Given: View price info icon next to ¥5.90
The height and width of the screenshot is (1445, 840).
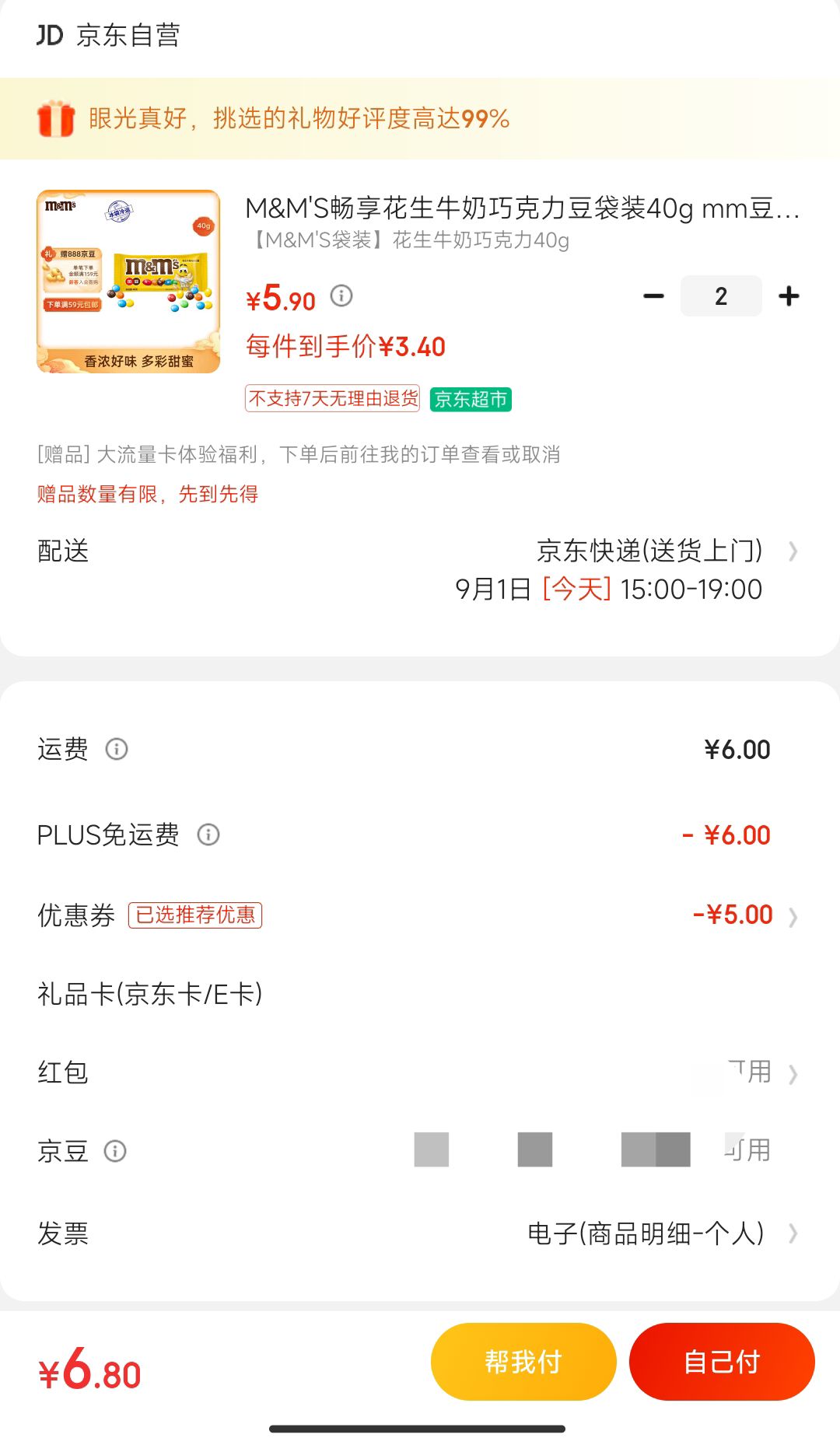Looking at the screenshot, I should [x=341, y=296].
